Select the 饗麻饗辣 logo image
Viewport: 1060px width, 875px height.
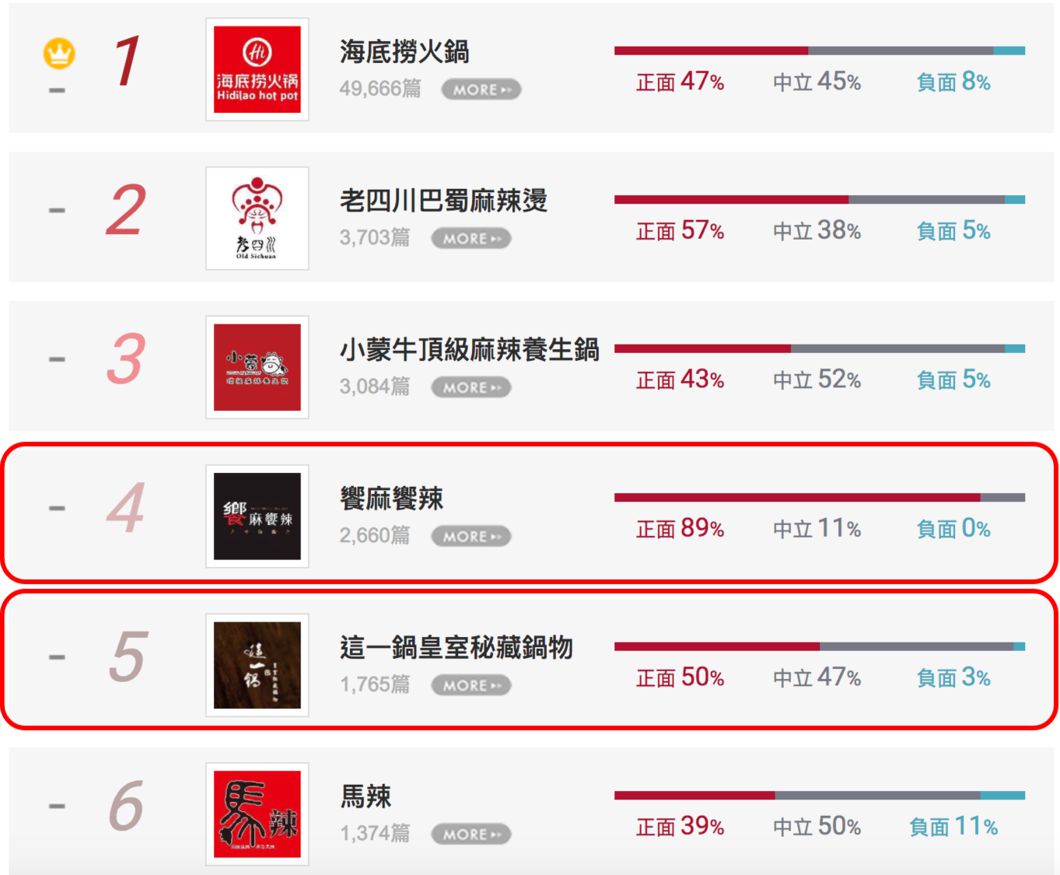257,516
